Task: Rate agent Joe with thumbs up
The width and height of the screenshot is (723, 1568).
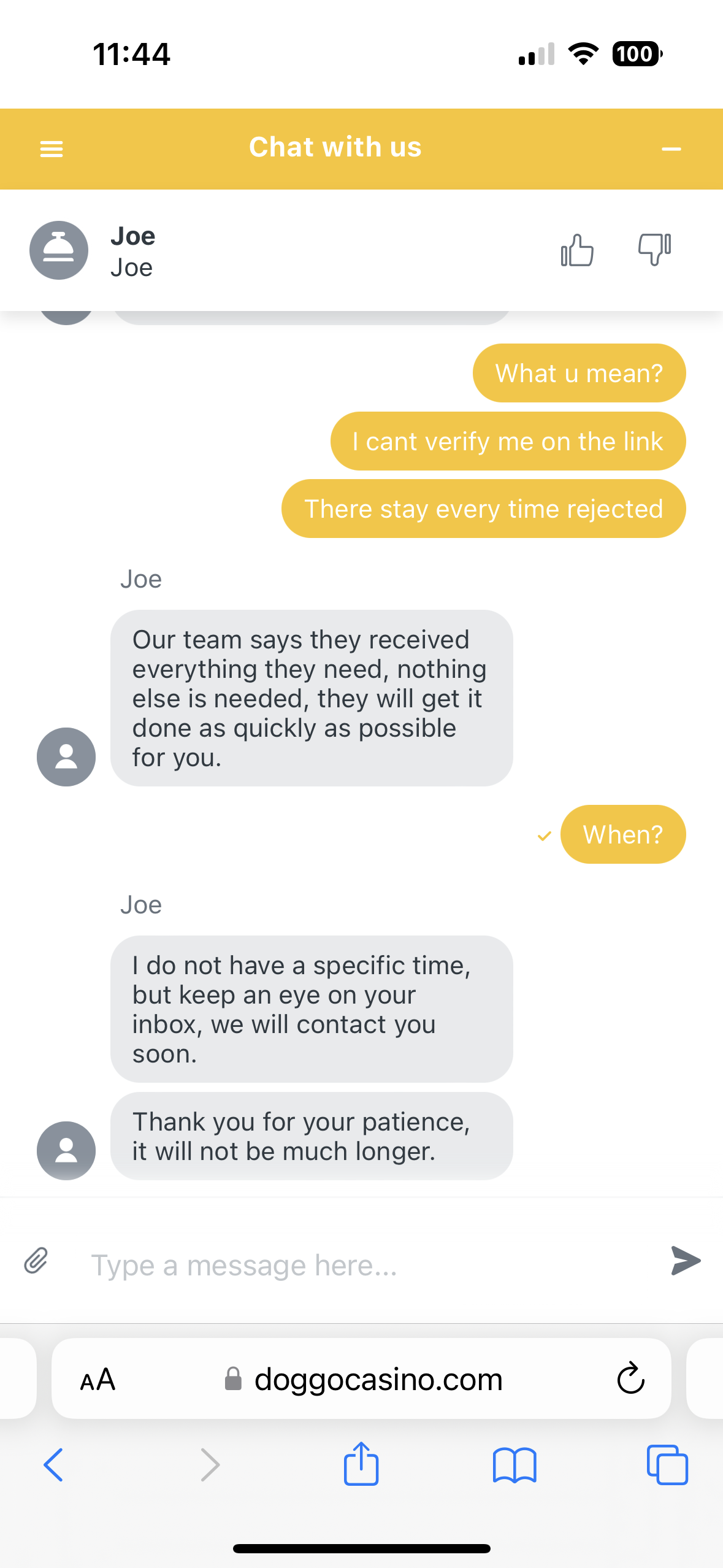Action: point(577,250)
